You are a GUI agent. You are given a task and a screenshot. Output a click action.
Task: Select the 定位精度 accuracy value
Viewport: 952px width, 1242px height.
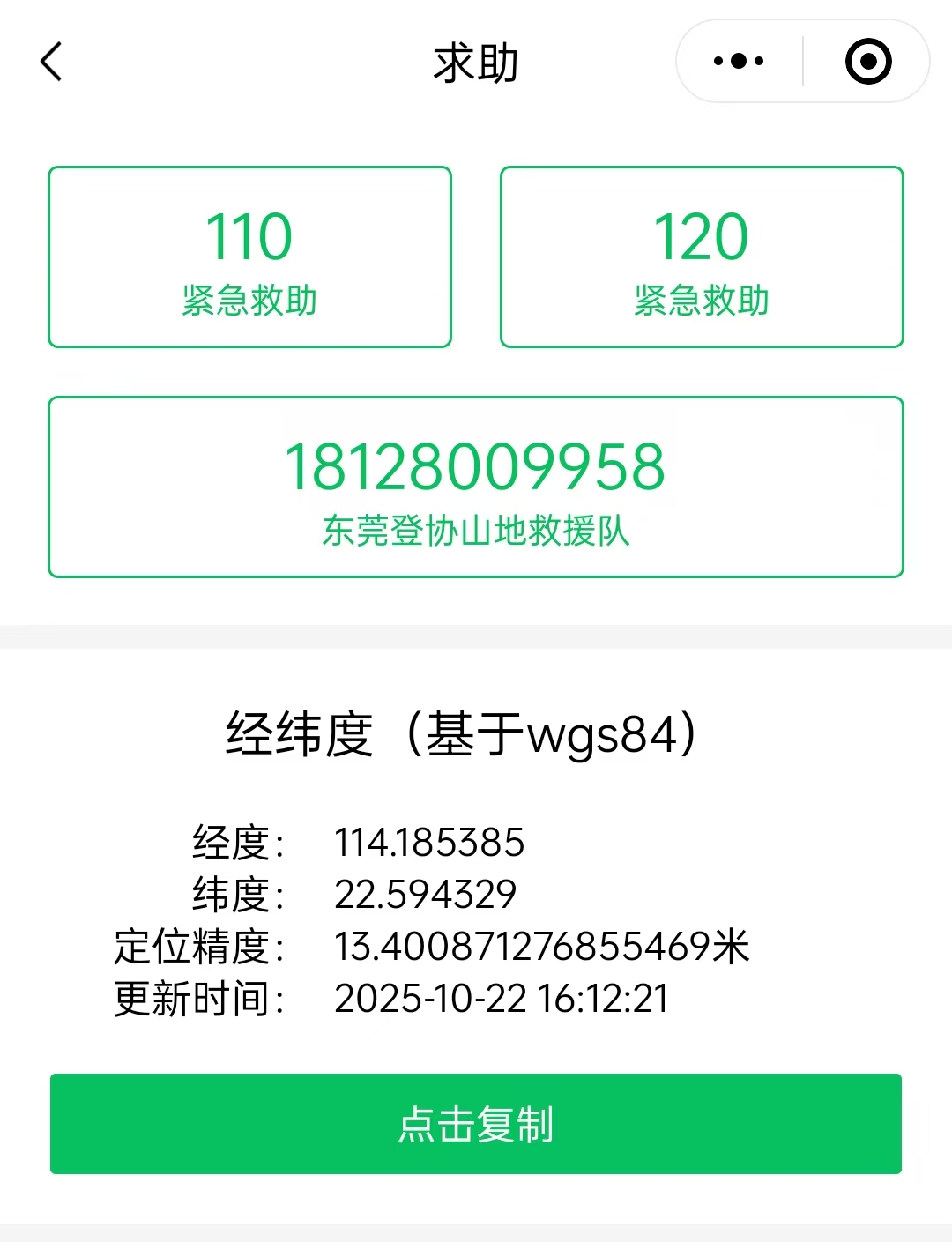coord(541,948)
